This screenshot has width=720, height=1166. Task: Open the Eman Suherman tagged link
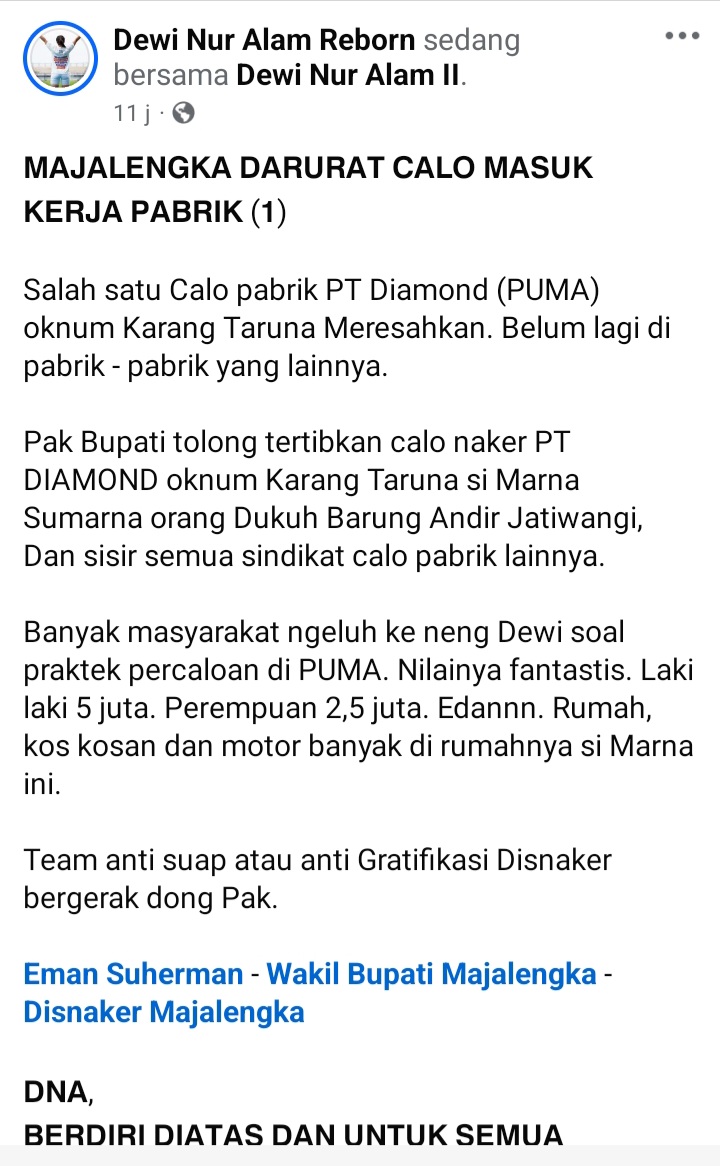pos(133,973)
